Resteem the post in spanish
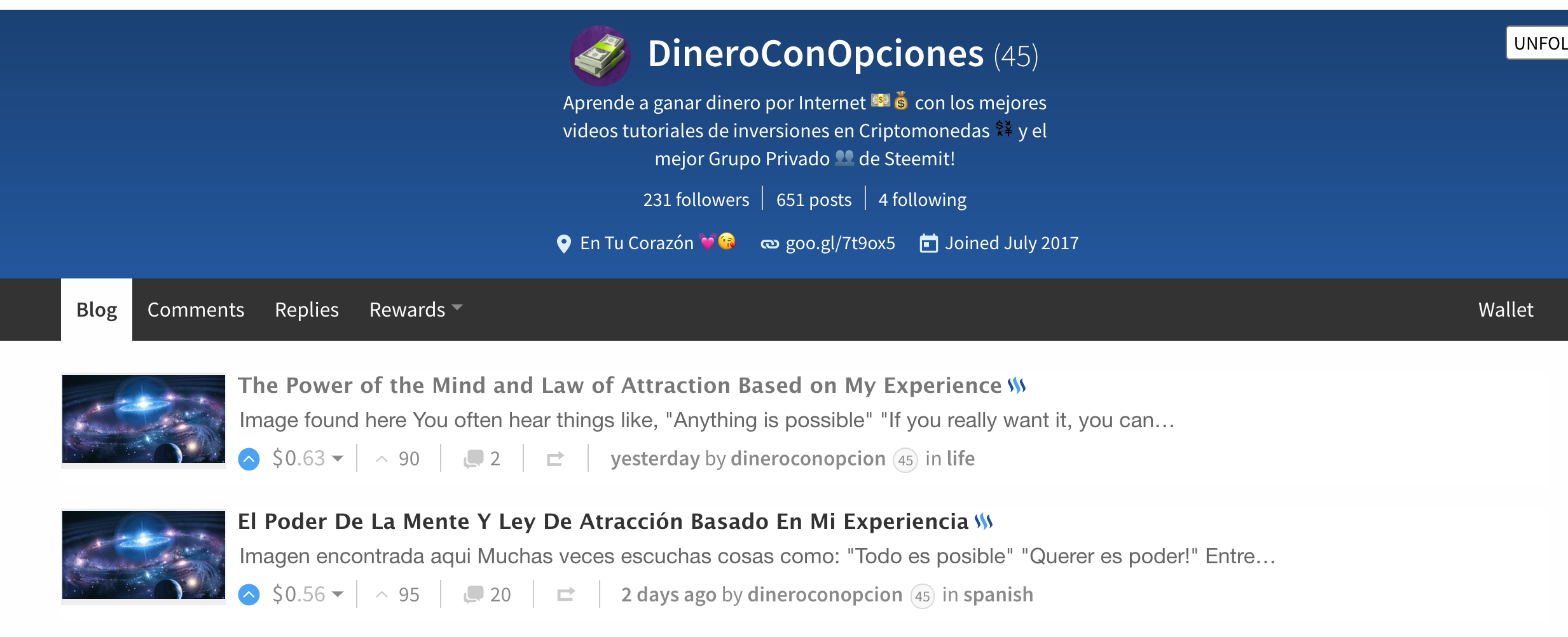Screen dimensions: 1568x637 click(566, 595)
